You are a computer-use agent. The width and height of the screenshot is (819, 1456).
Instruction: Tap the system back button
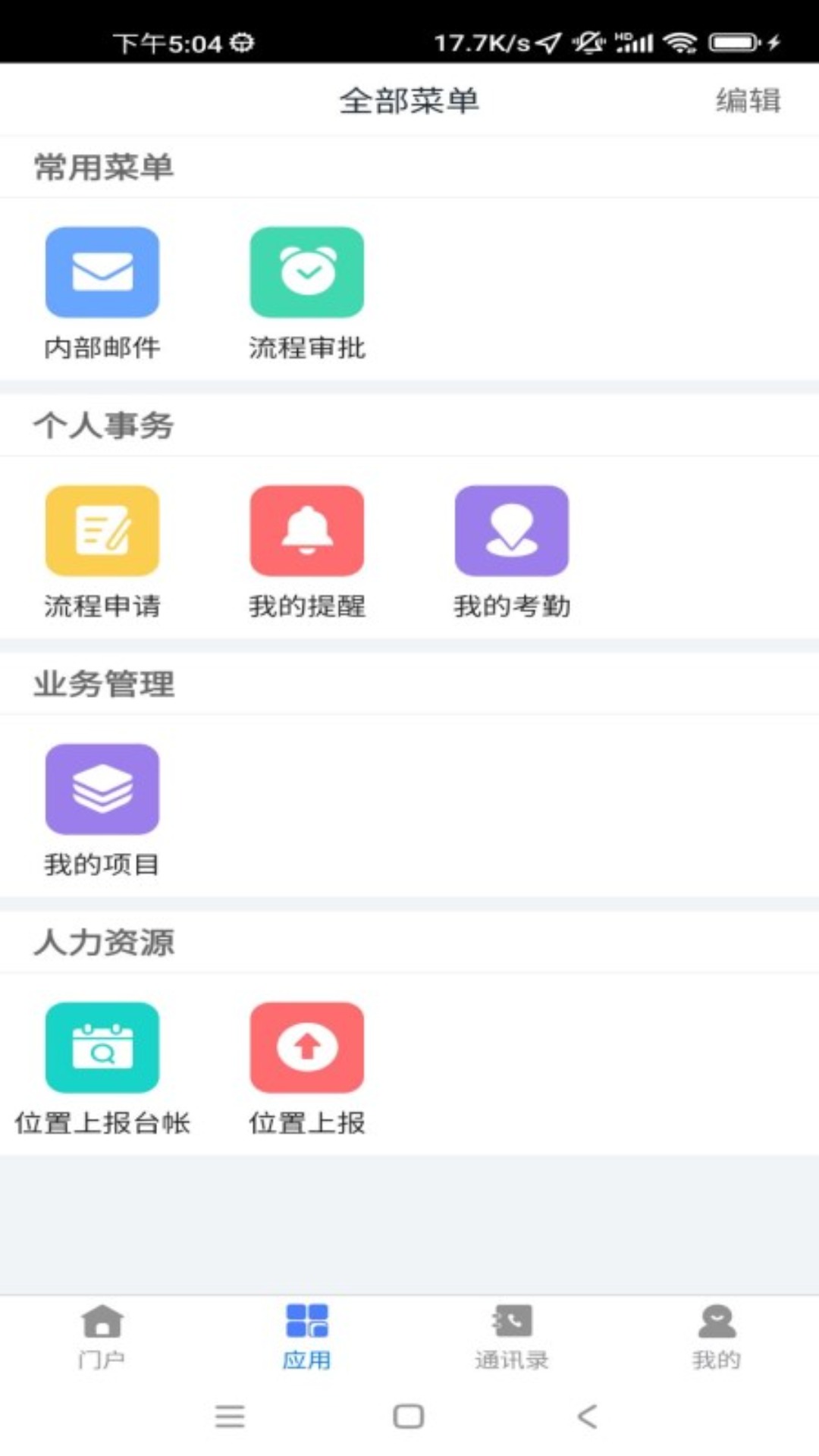pyautogui.click(x=588, y=1416)
